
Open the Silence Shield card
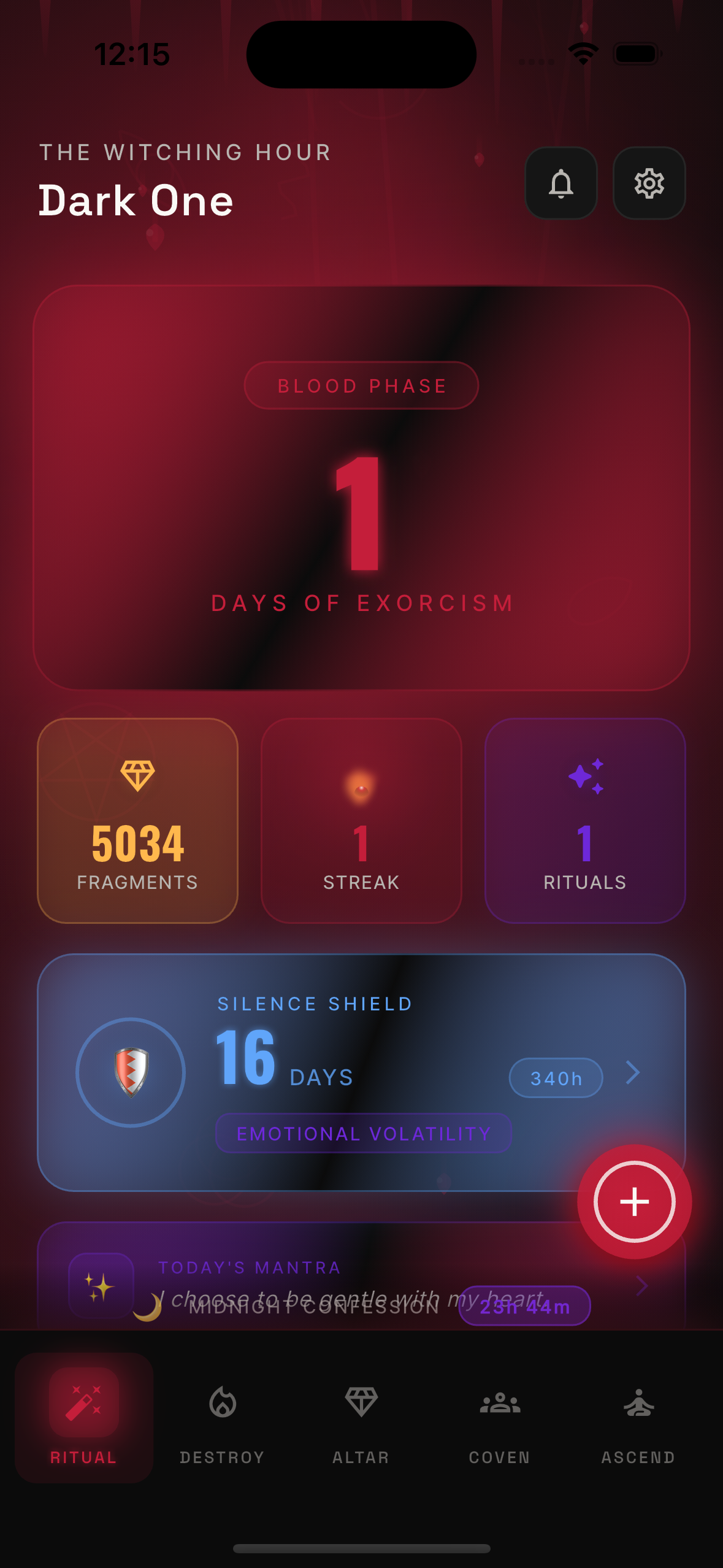click(x=361, y=1072)
